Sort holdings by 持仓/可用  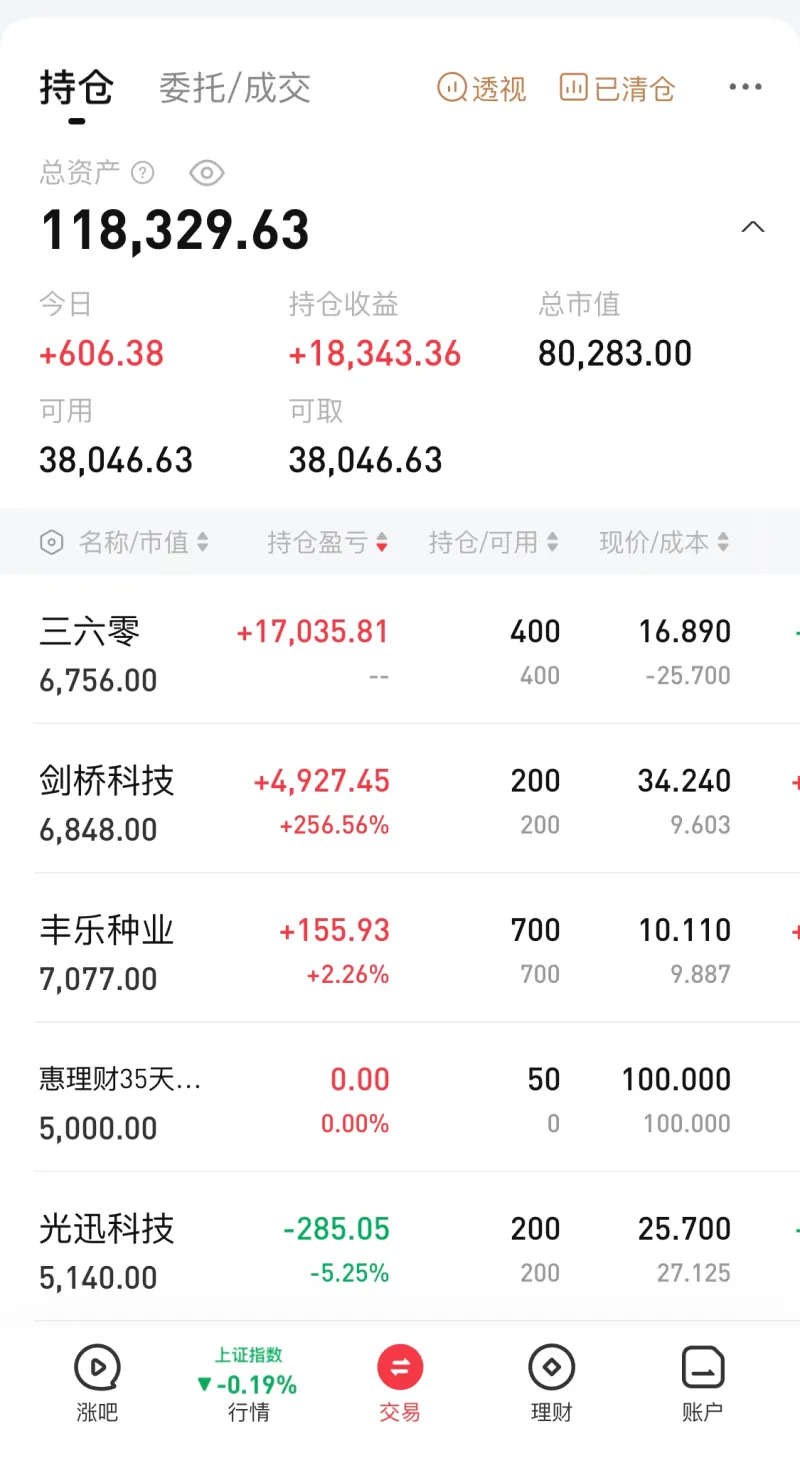494,542
